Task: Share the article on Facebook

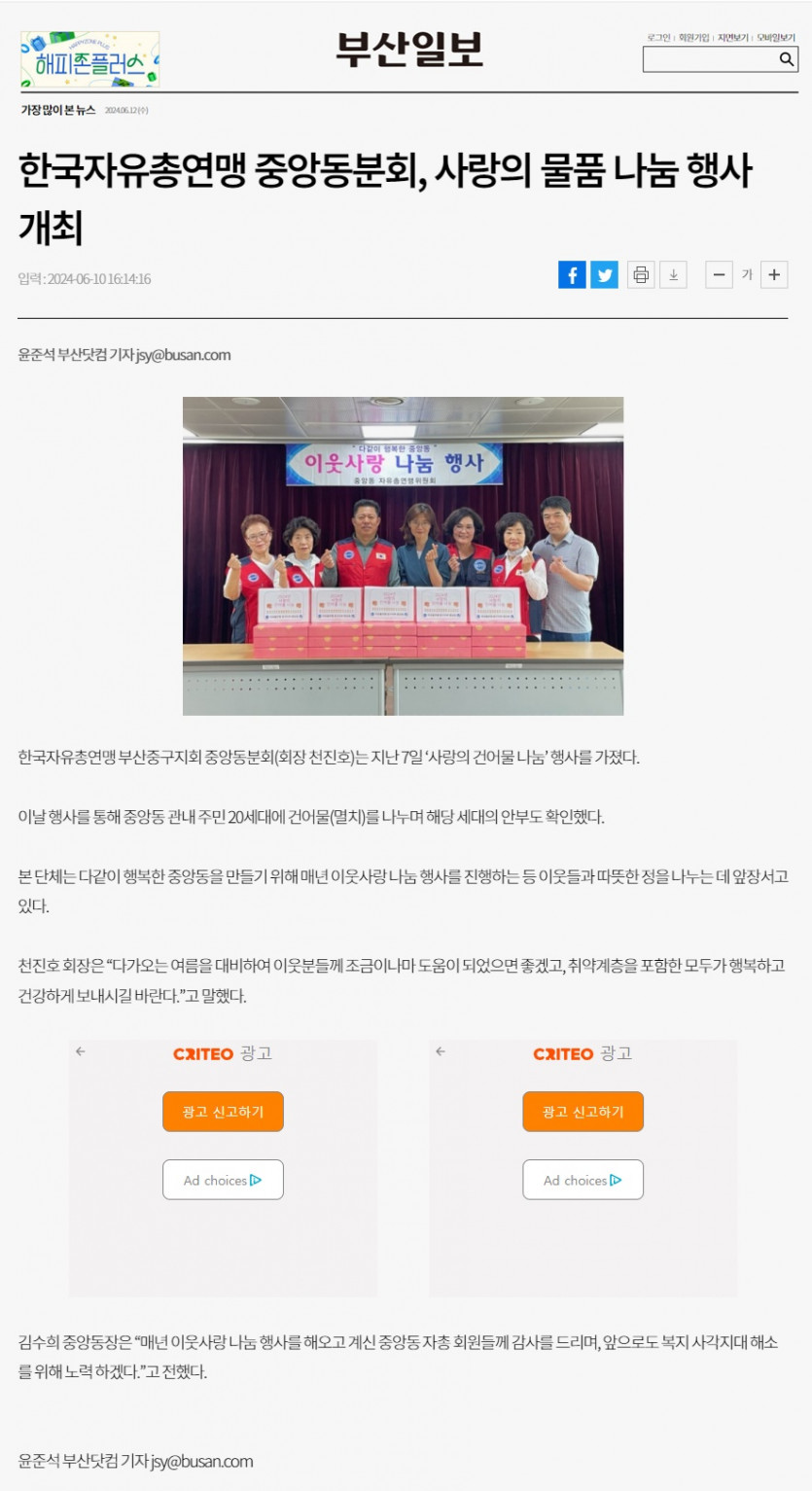Action: click(572, 275)
